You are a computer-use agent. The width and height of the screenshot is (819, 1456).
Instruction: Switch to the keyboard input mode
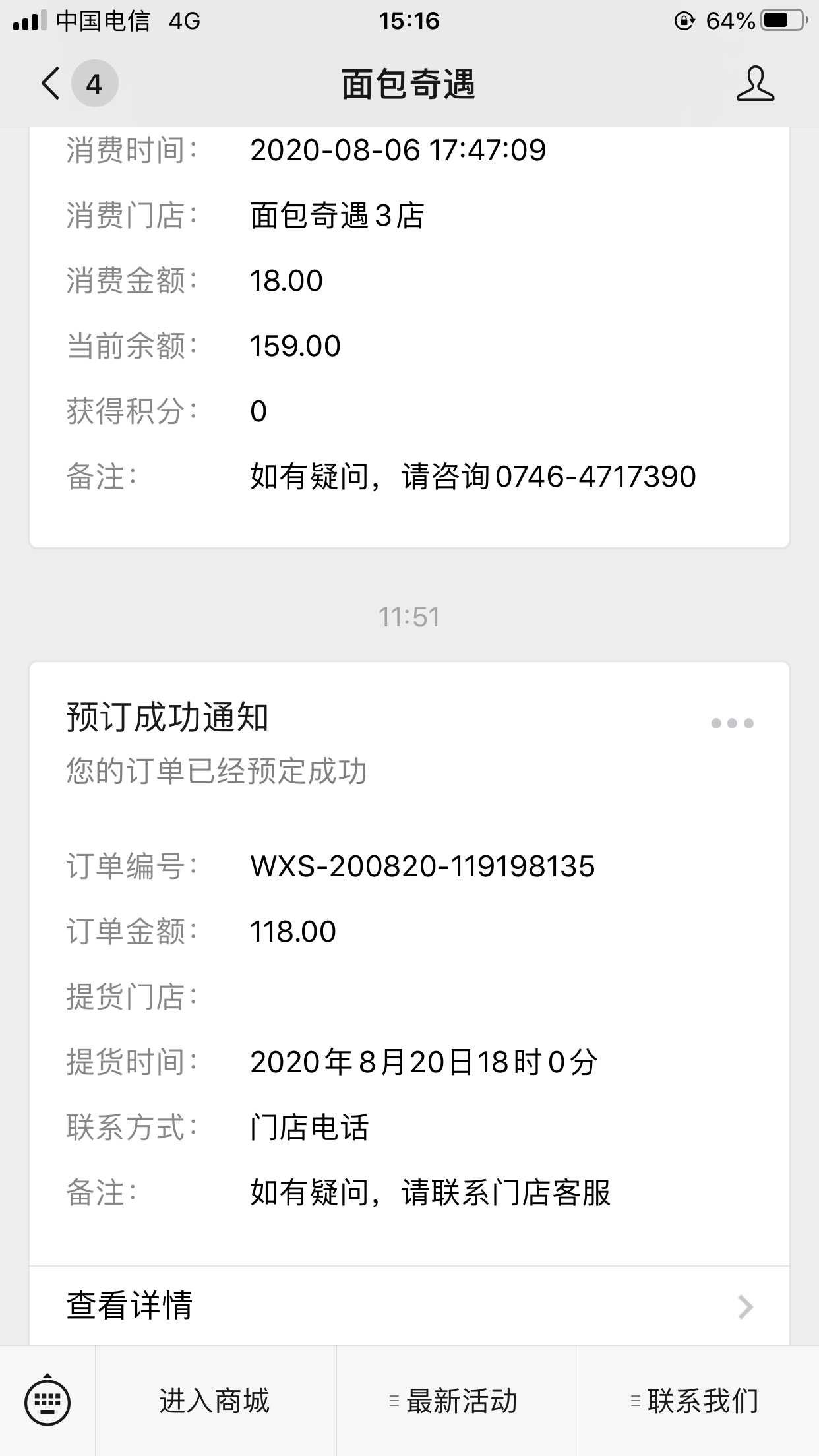[47, 1402]
